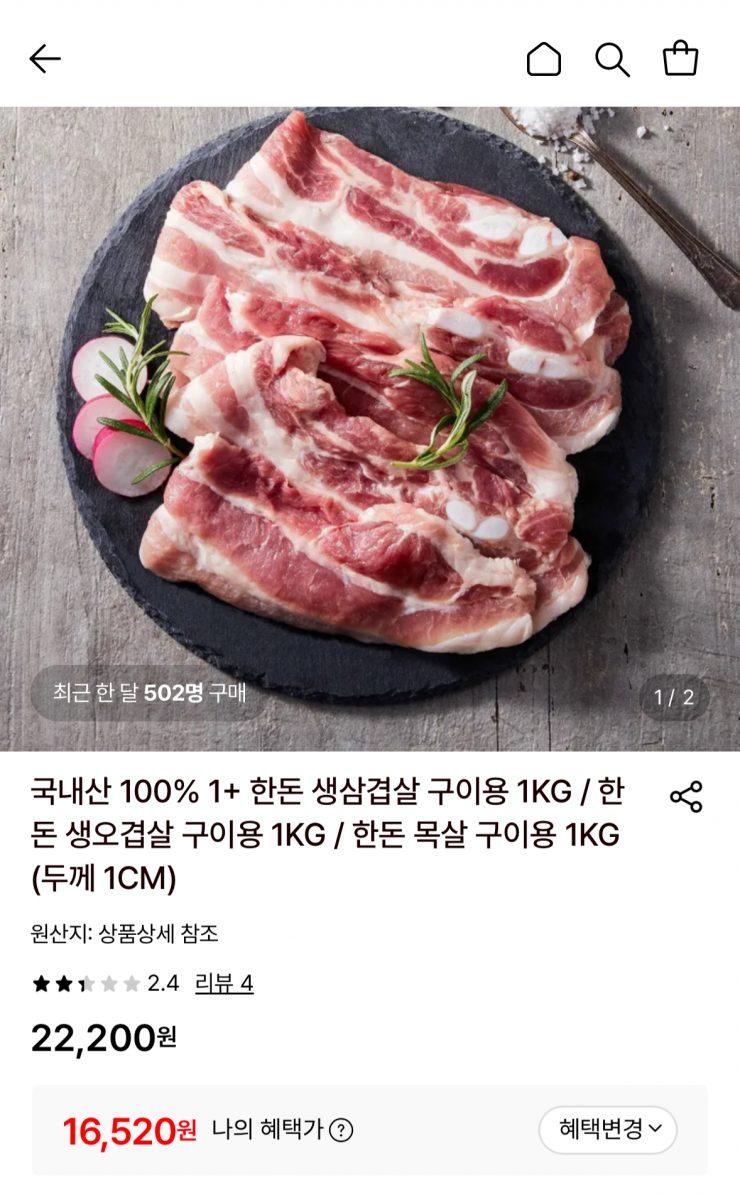Open the shopping bag cart

680,58
